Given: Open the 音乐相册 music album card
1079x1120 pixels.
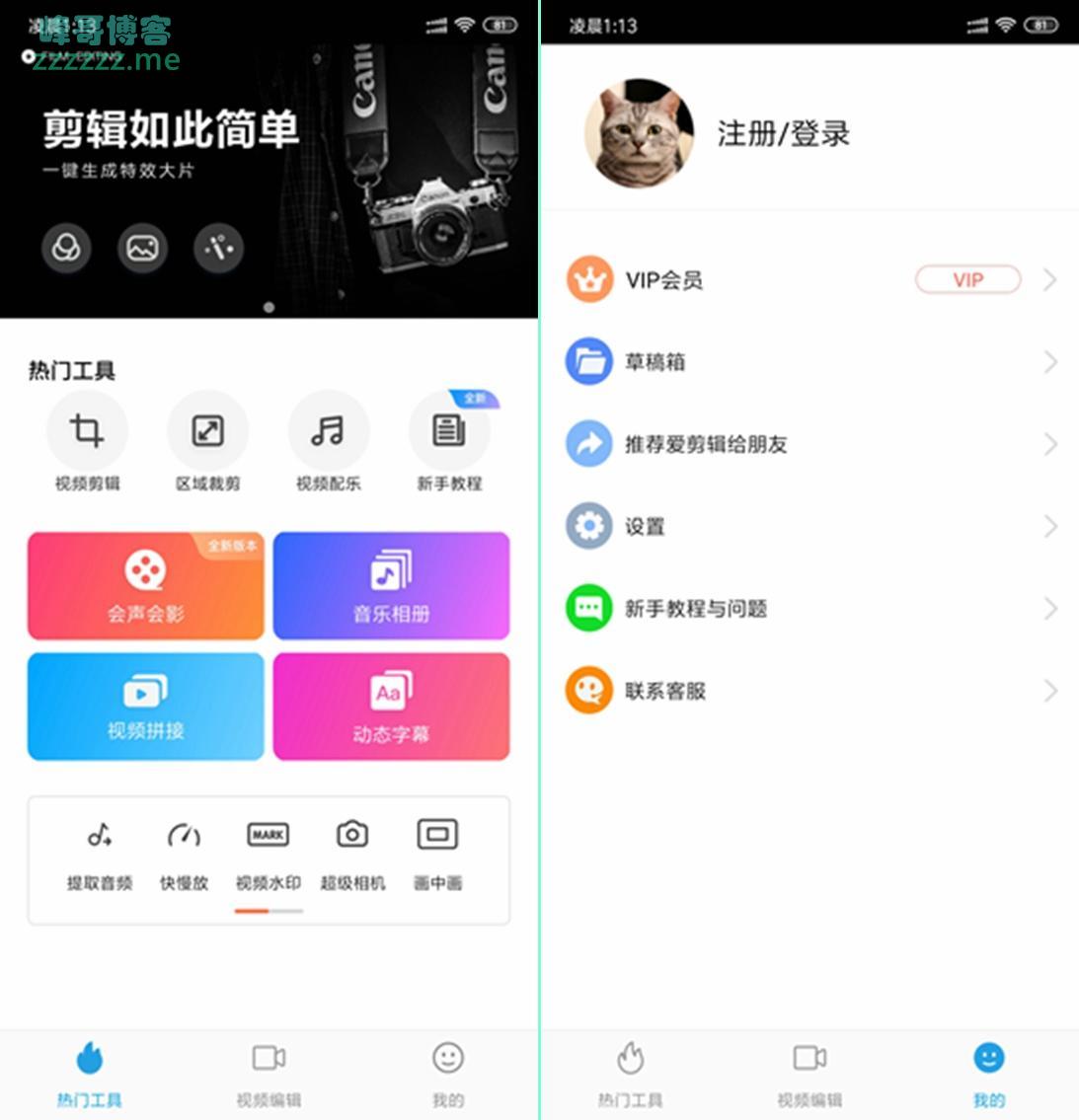Looking at the screenshot, I should (x=391, y=586).
